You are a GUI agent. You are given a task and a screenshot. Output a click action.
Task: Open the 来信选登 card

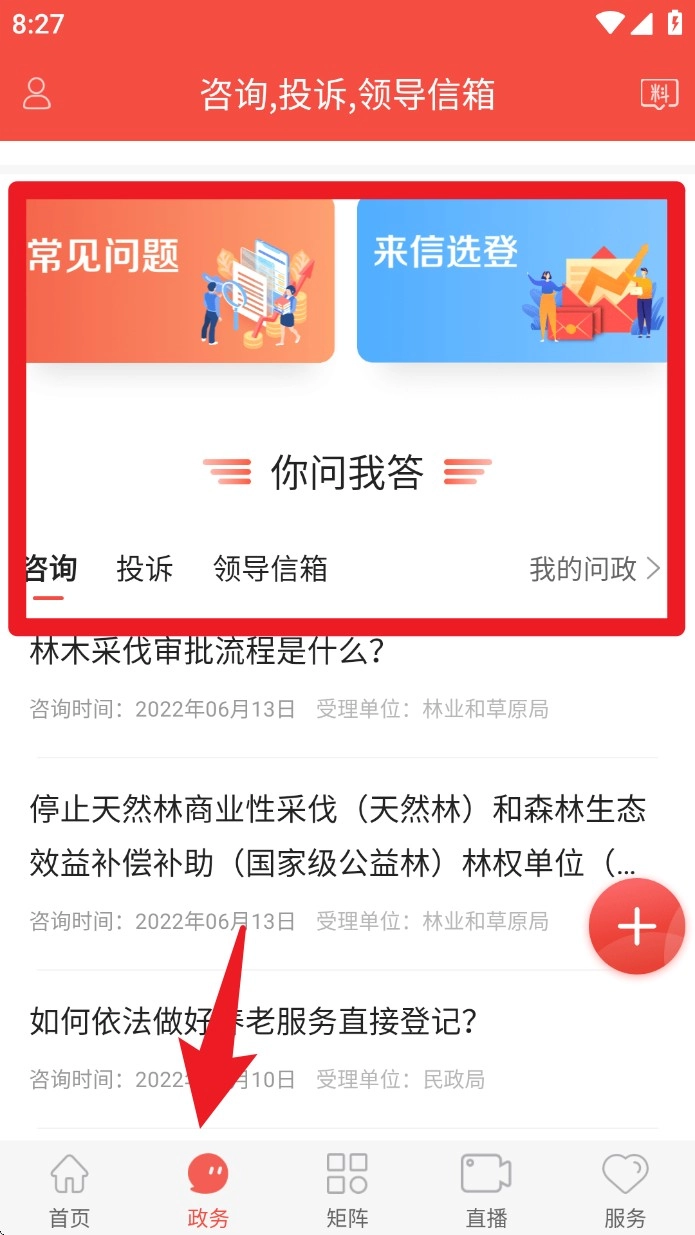[x=512, y=280]
